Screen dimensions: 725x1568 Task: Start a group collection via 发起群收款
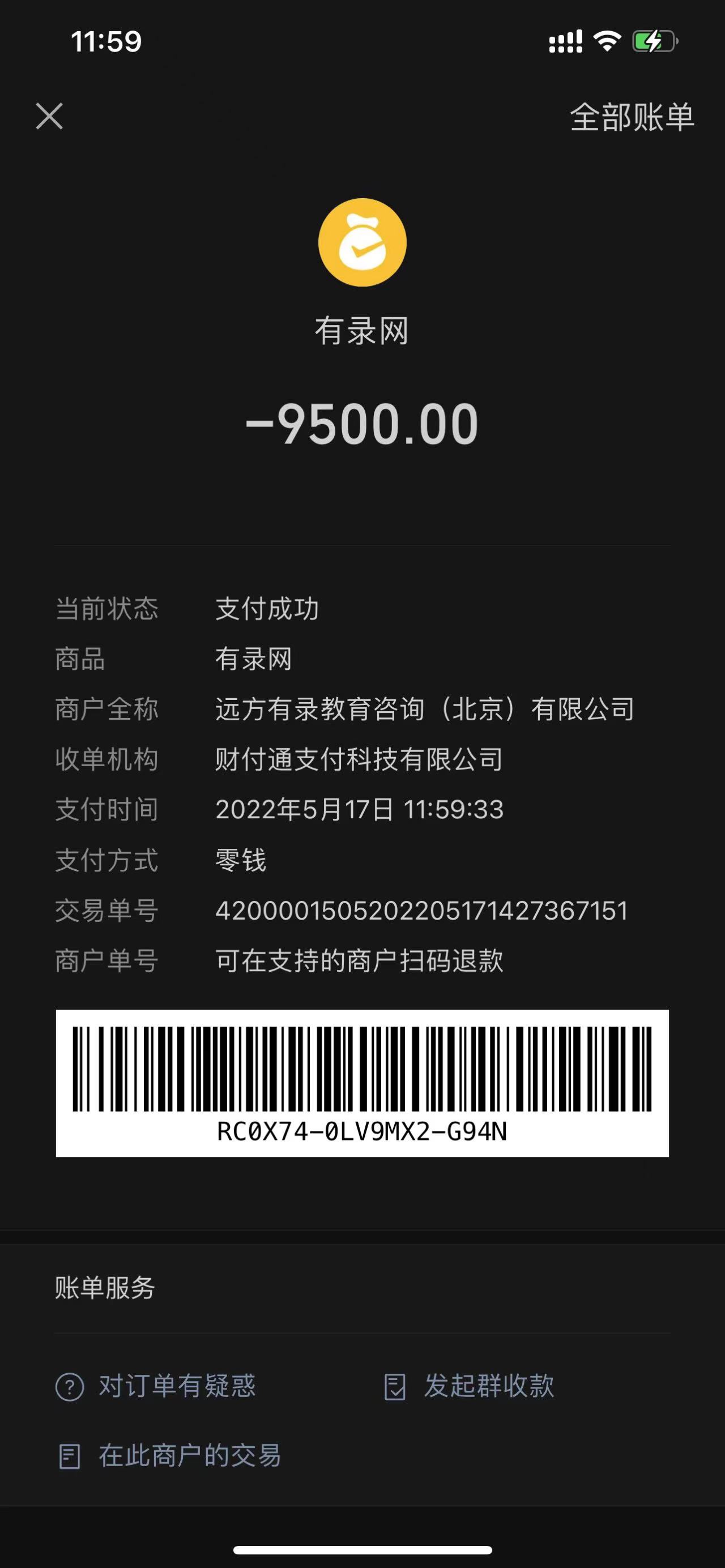[470, 1386]
